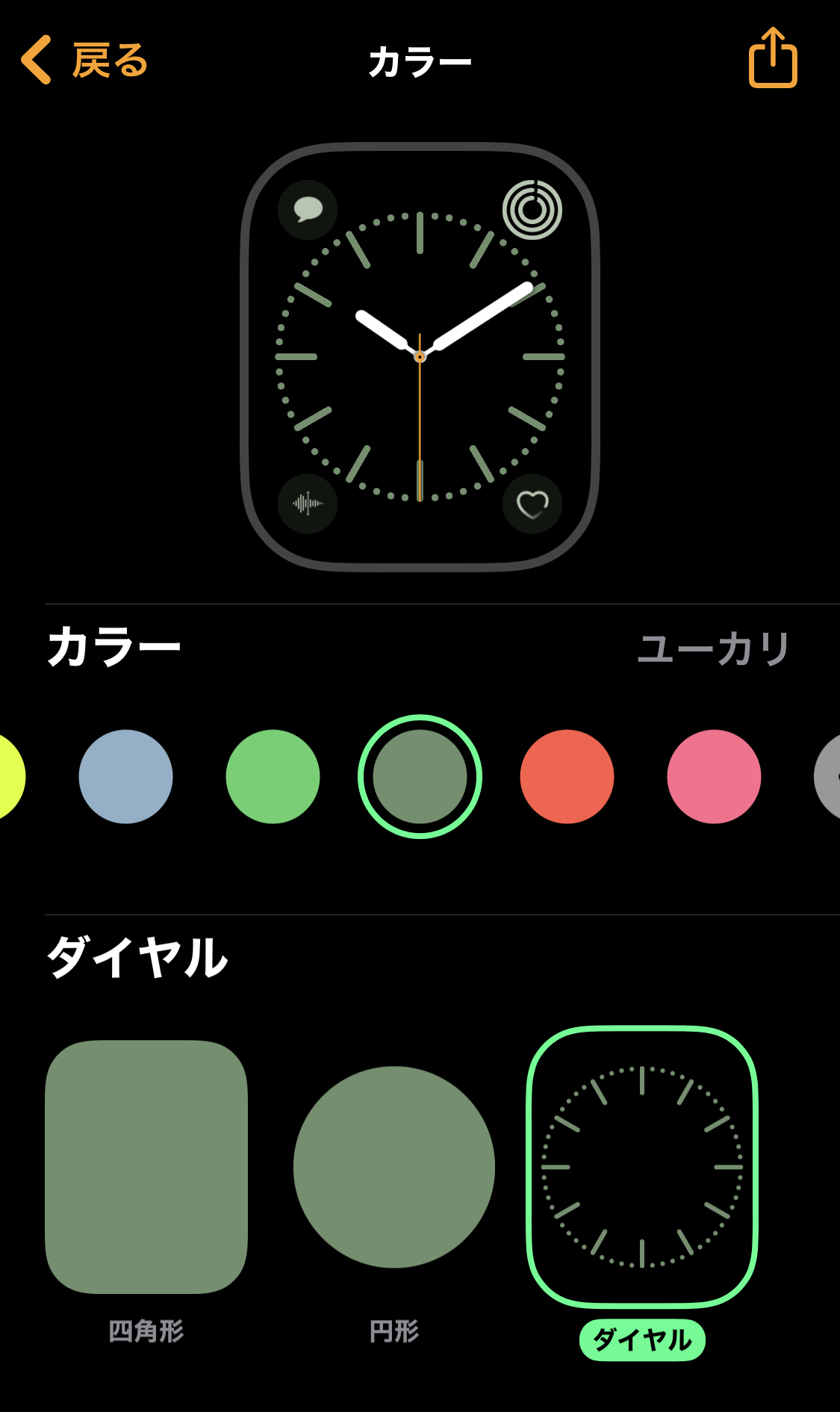Select the pink color swatch

point(714,777)
